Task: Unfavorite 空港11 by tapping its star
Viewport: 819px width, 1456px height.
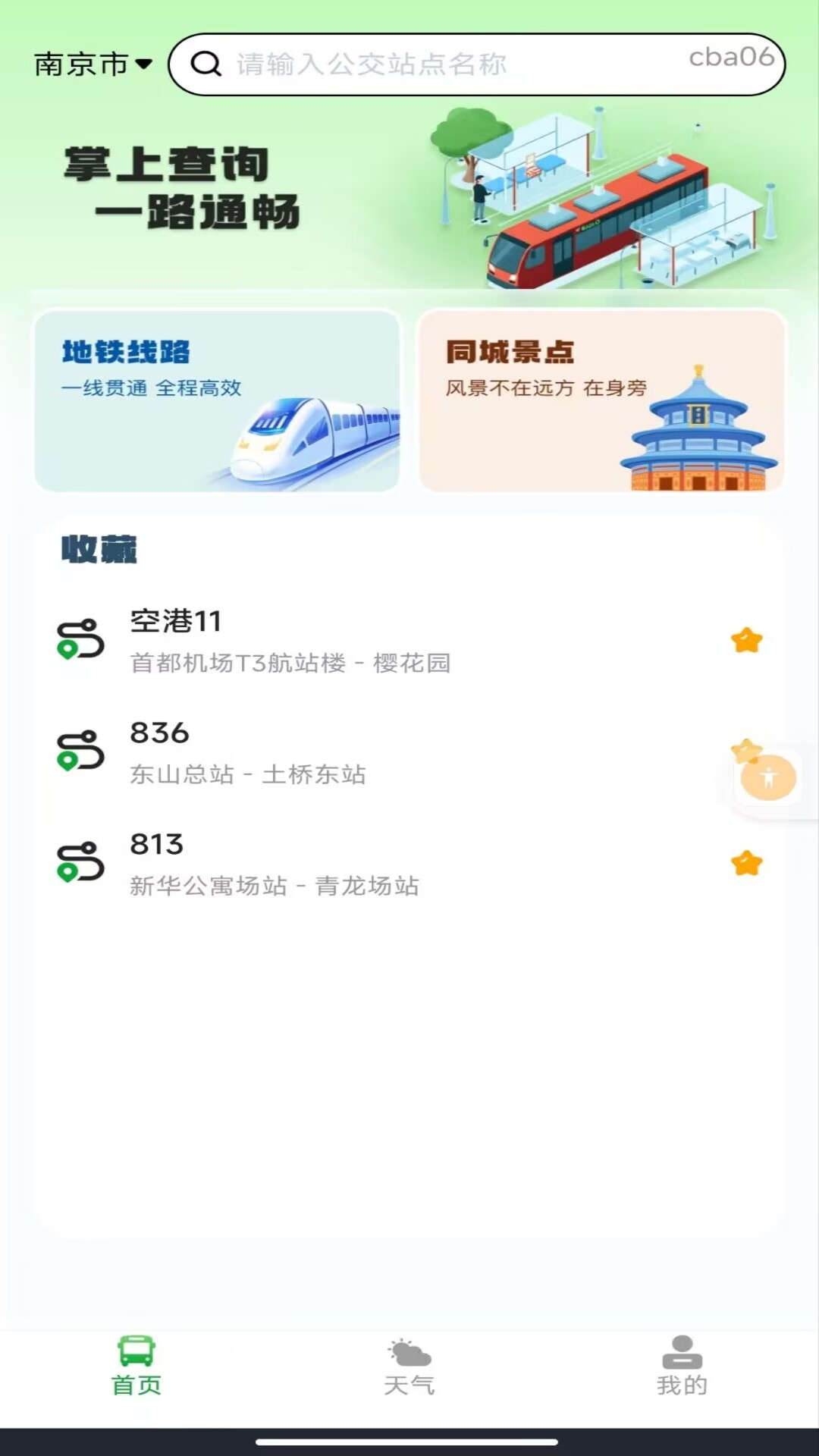Action: (747, 641)
